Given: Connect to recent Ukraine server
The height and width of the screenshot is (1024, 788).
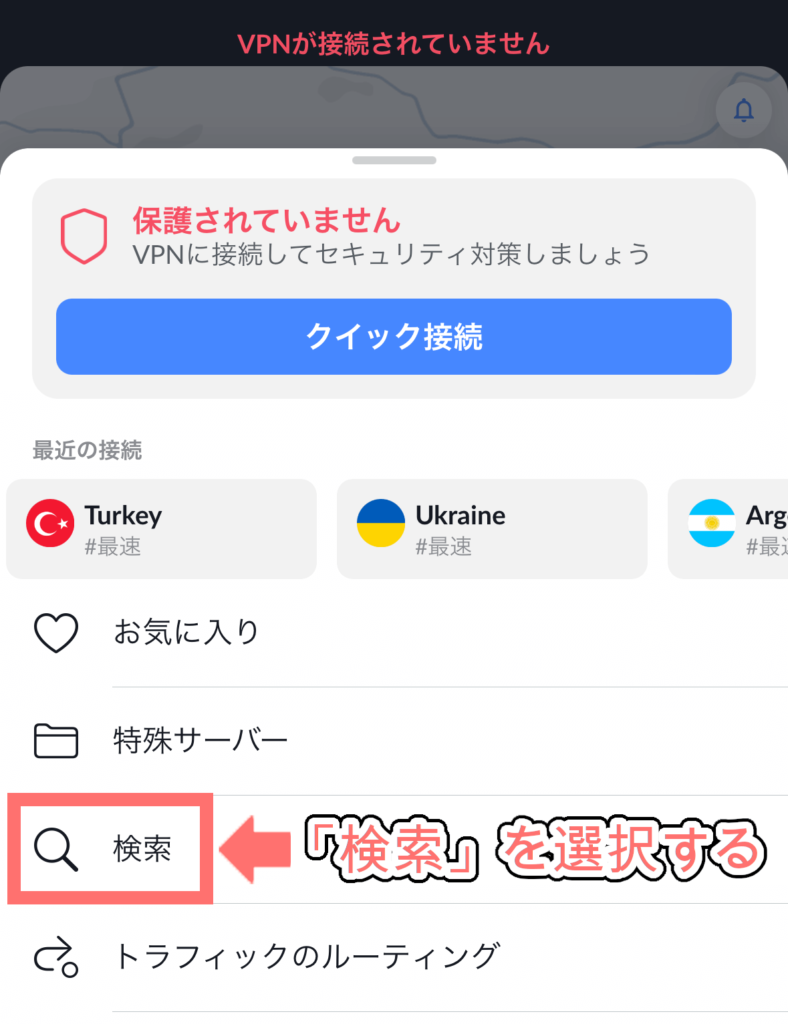Looking at the screenshot, I should tap(491, 529).
